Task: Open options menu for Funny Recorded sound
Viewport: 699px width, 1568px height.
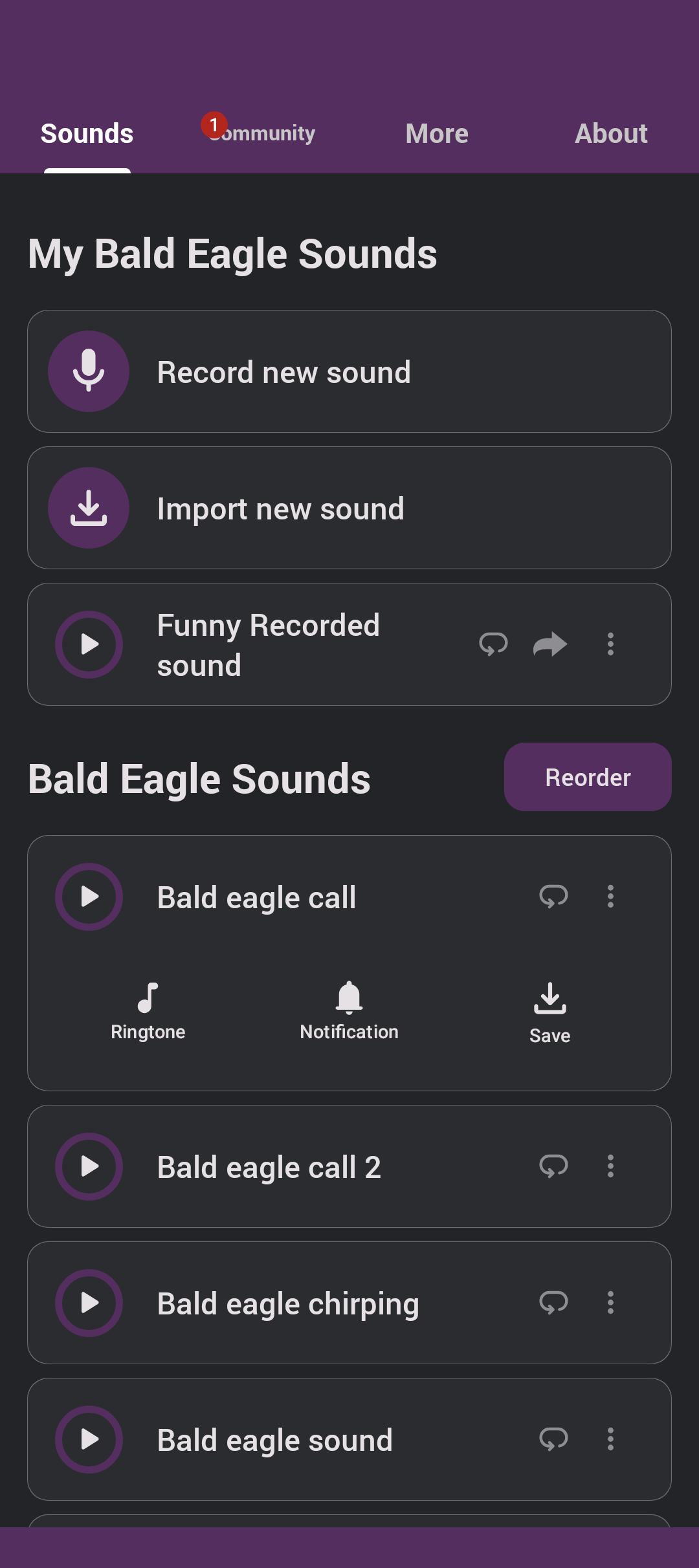Action: (x=610, y=644)
